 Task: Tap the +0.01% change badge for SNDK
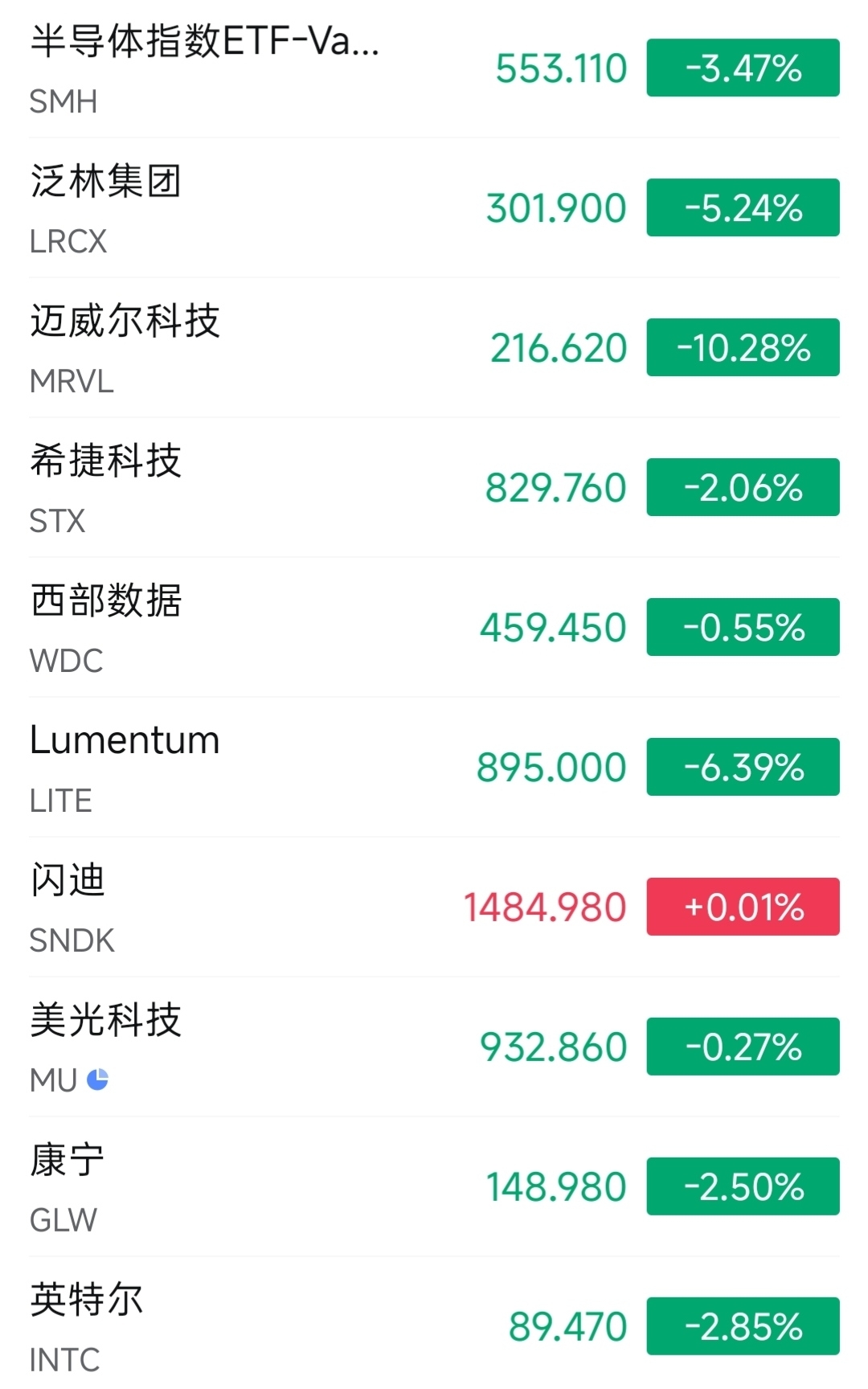pyautogui.click(x=743, y=907)
